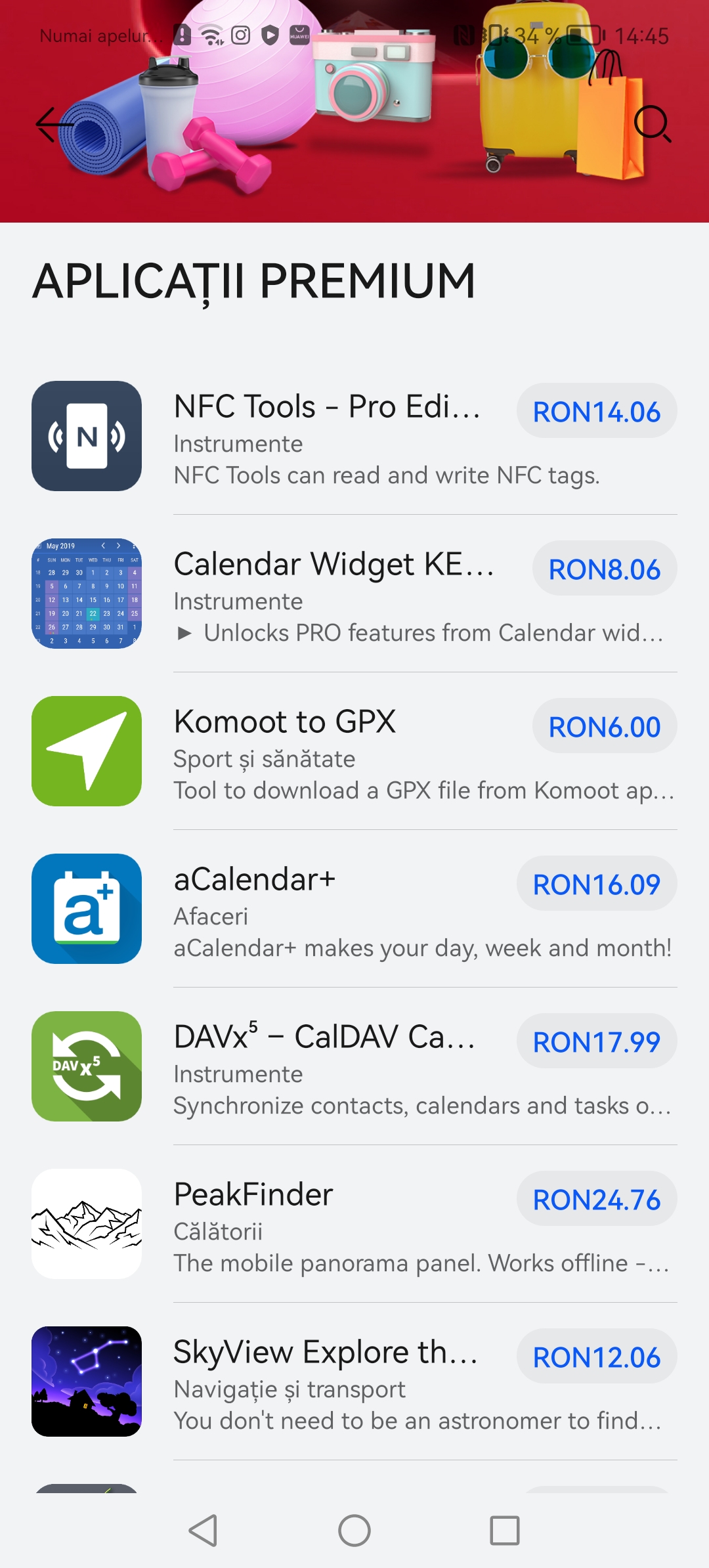Buy aCalendar+ for RON16.09
The width and height of the screenshot is (709, 1568).
coord(596,884)
